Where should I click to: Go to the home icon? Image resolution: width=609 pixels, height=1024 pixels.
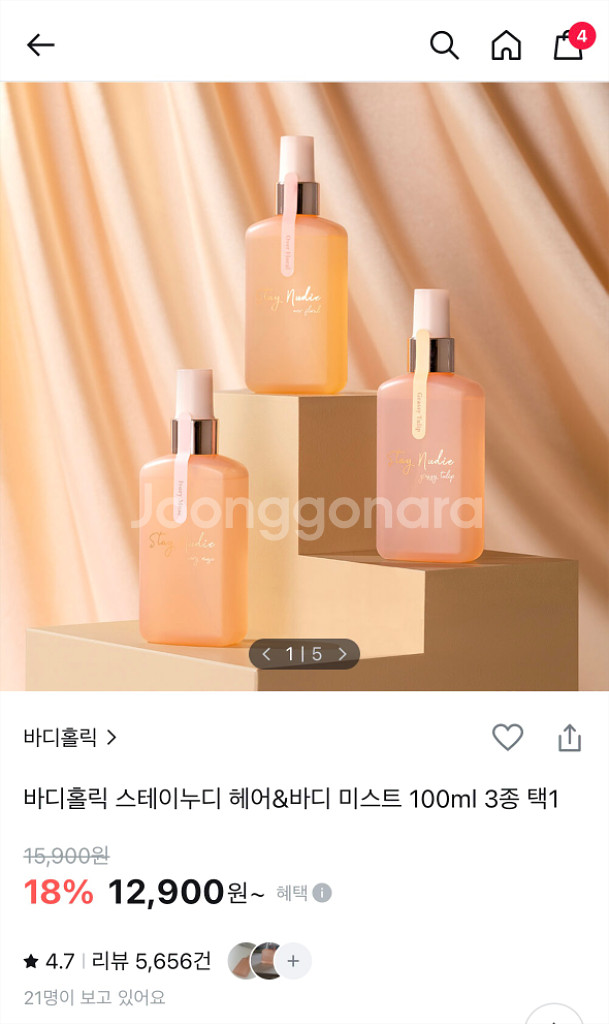(x=506, y=45)
